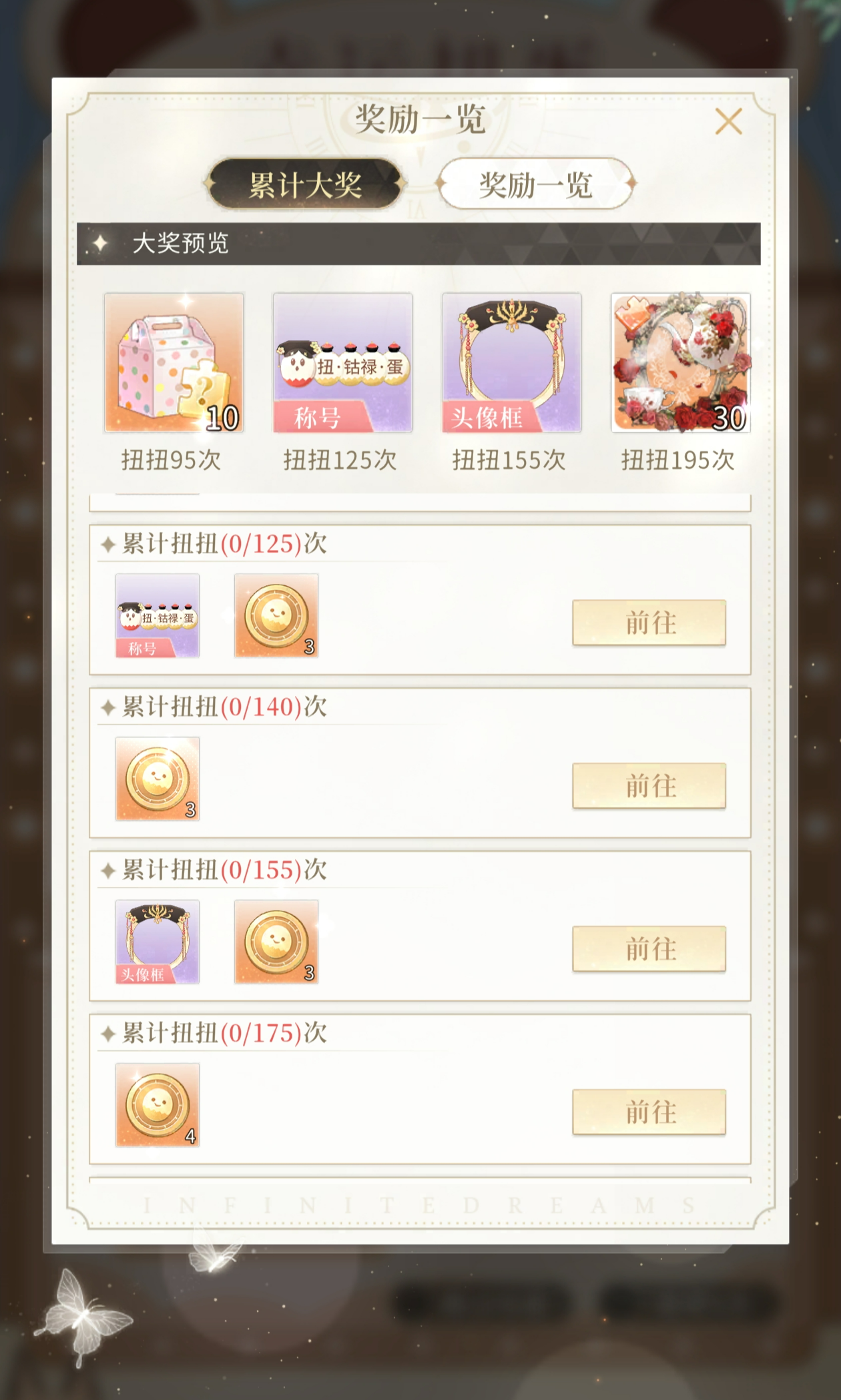View the 称号 prize for 扭扭125次

(342, 362)
